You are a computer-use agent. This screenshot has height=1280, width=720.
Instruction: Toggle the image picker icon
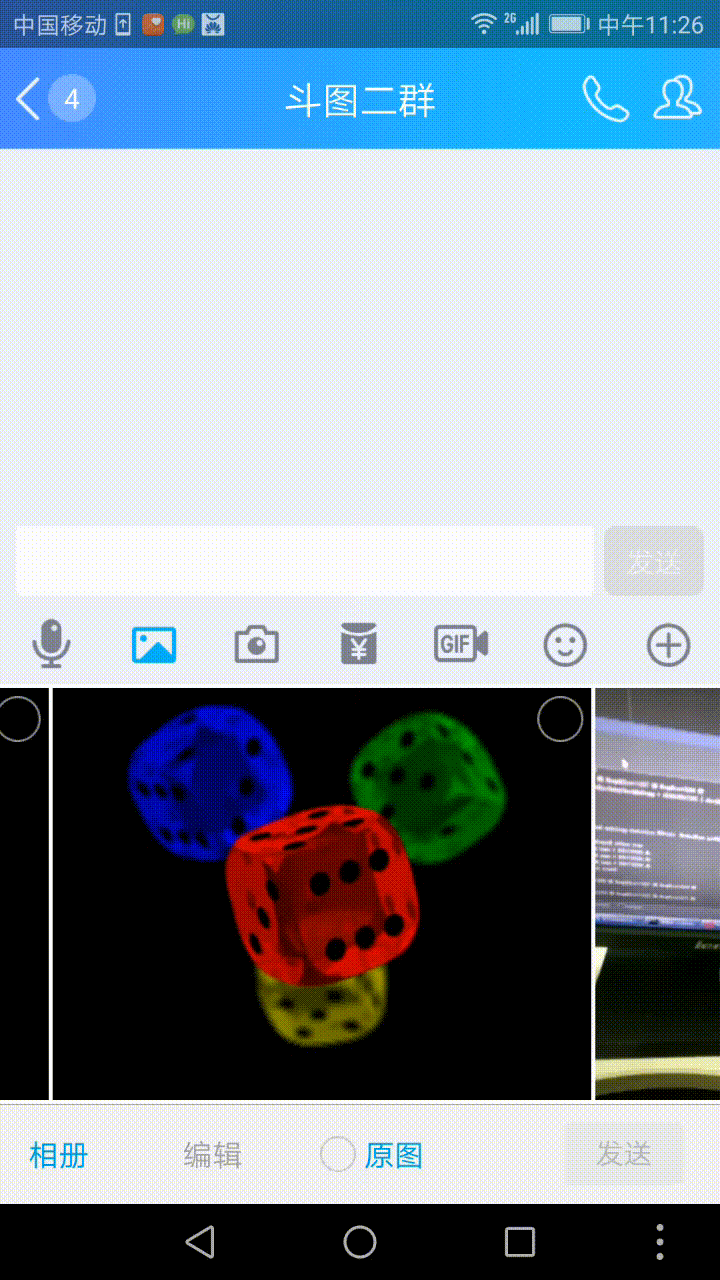(x=154, y=645)
